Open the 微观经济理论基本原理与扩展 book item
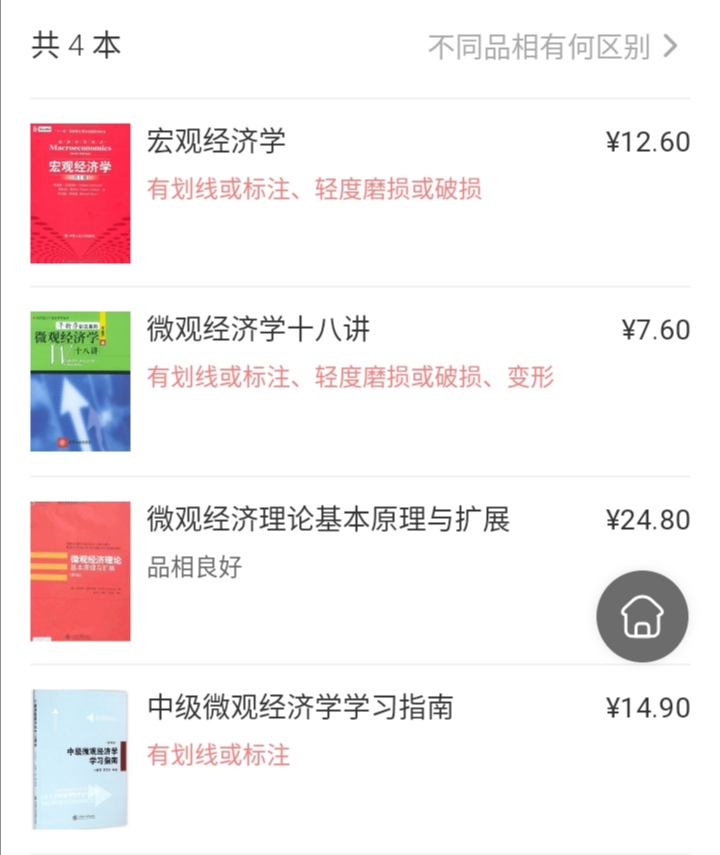Screen dimensions: 720x855 328,519
